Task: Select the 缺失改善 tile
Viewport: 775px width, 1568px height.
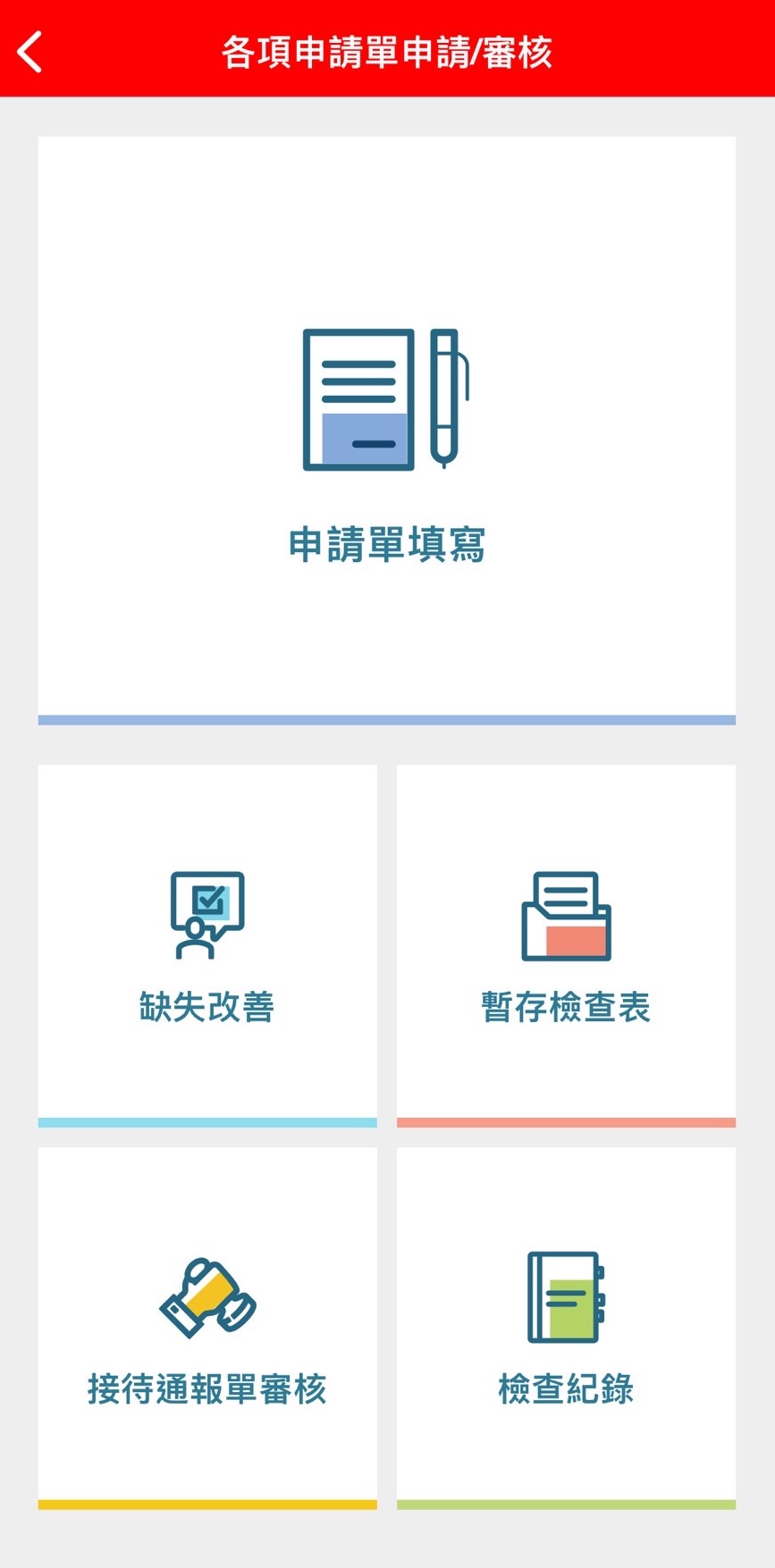Action: (x=207, y=943)
